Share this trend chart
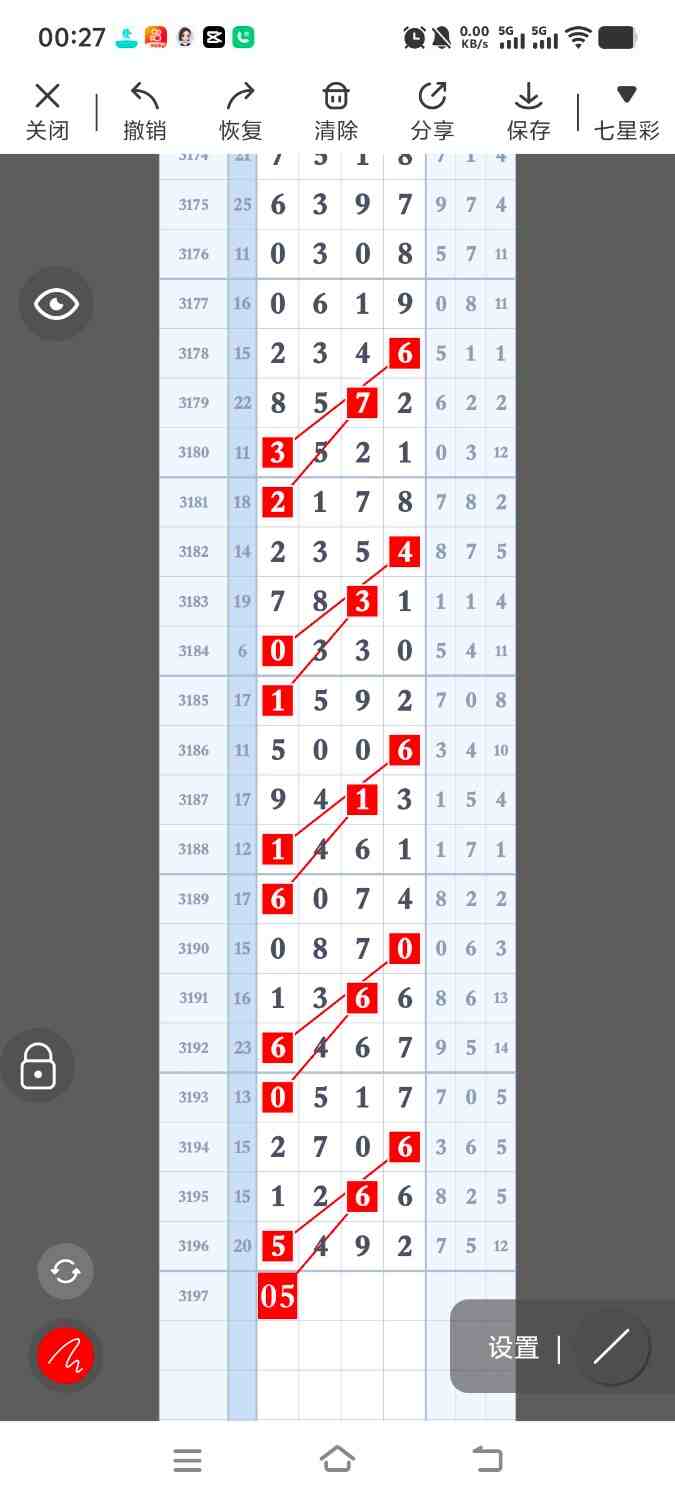This screenshot has height=1500, width=675. click(432, 111)
